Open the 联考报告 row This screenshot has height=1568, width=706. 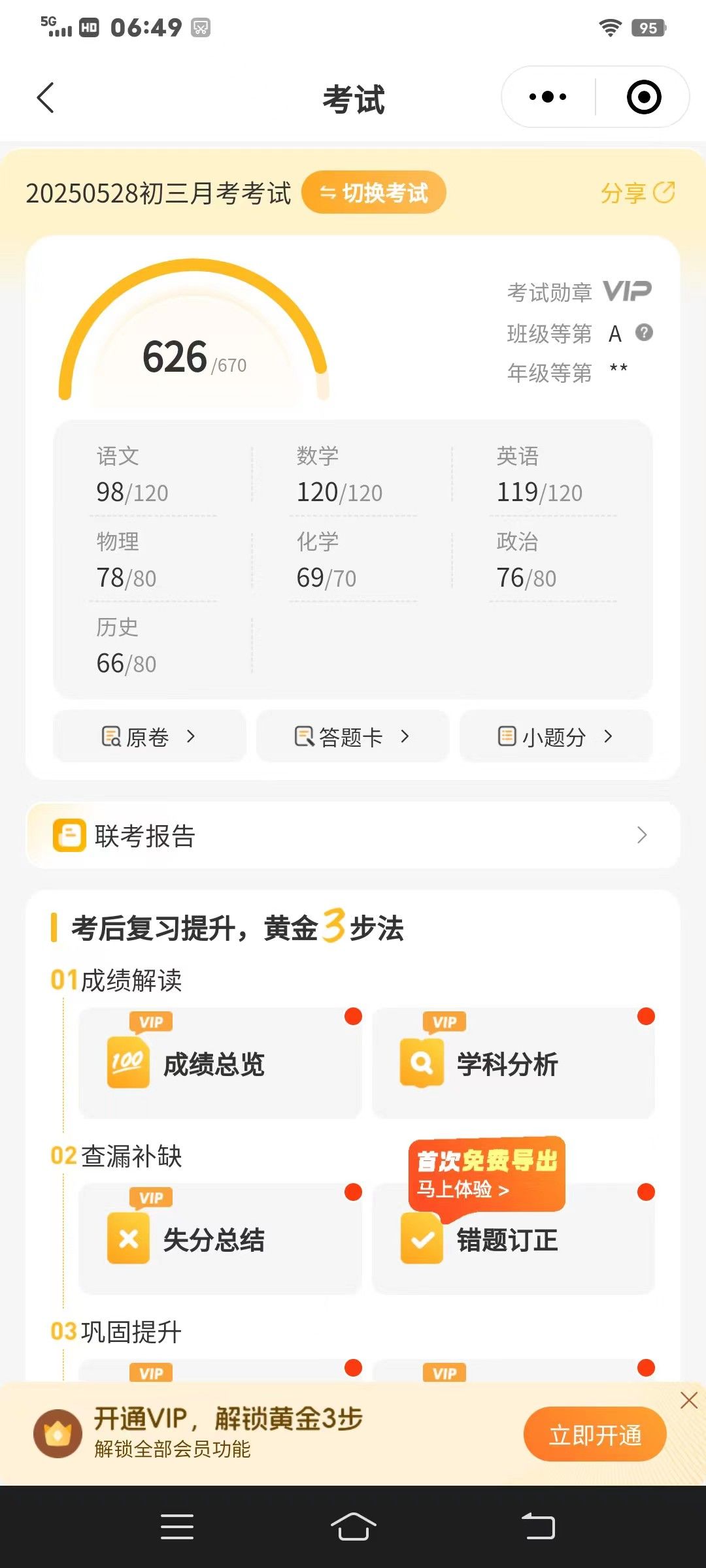point(353,836)
